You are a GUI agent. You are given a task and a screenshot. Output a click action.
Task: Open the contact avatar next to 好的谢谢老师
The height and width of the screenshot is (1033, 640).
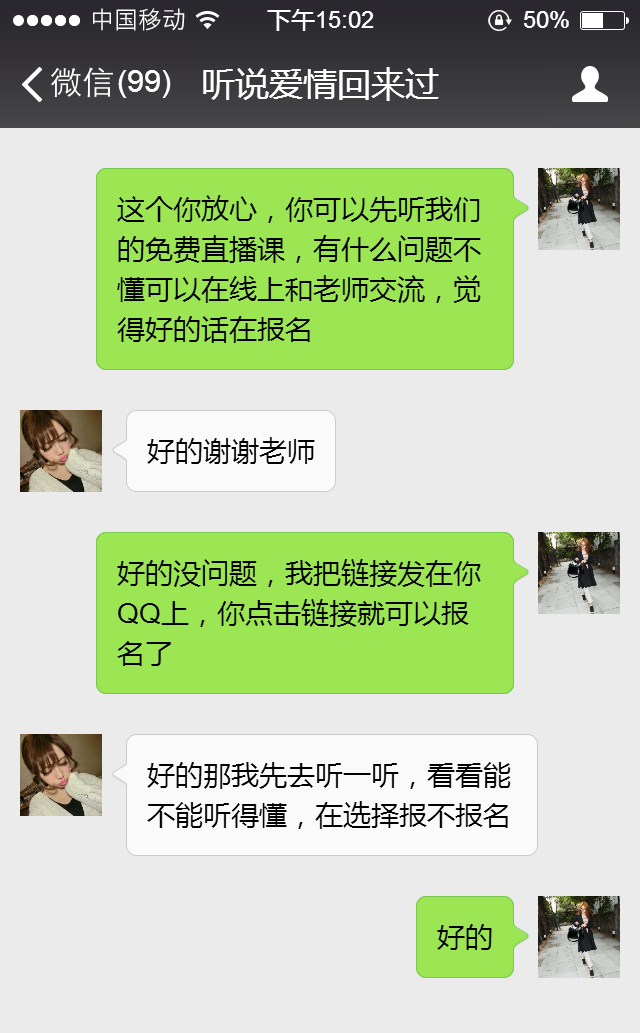click(x=61, y=451)
